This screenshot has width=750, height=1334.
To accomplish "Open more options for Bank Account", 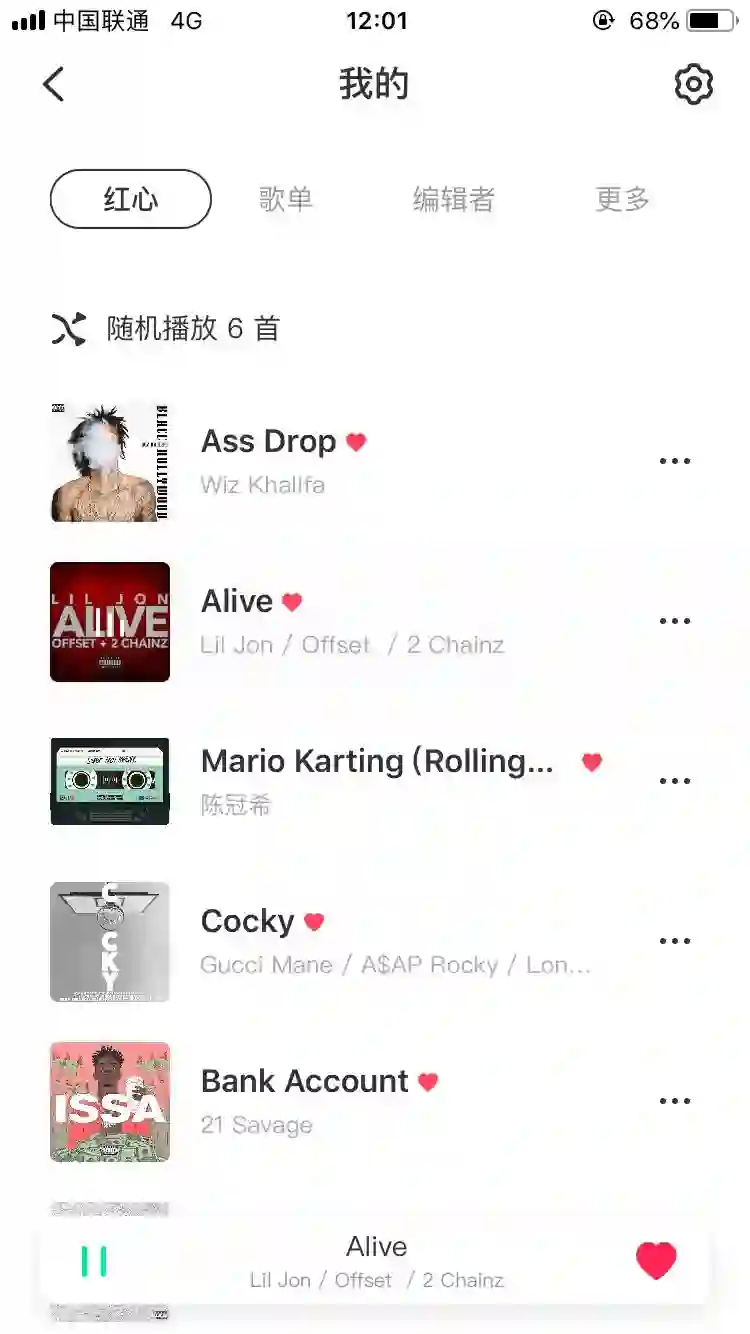I will coord(675,1101).
